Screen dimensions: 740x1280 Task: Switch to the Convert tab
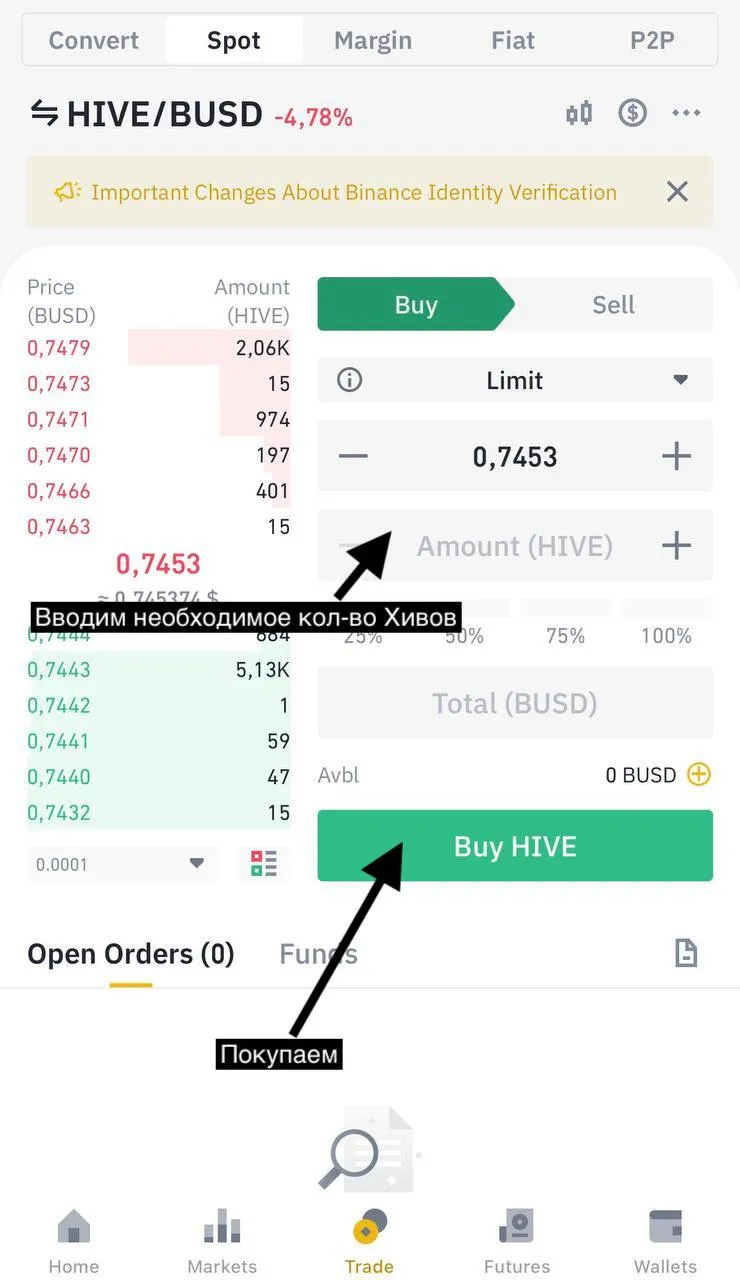[x=94, y=41]
